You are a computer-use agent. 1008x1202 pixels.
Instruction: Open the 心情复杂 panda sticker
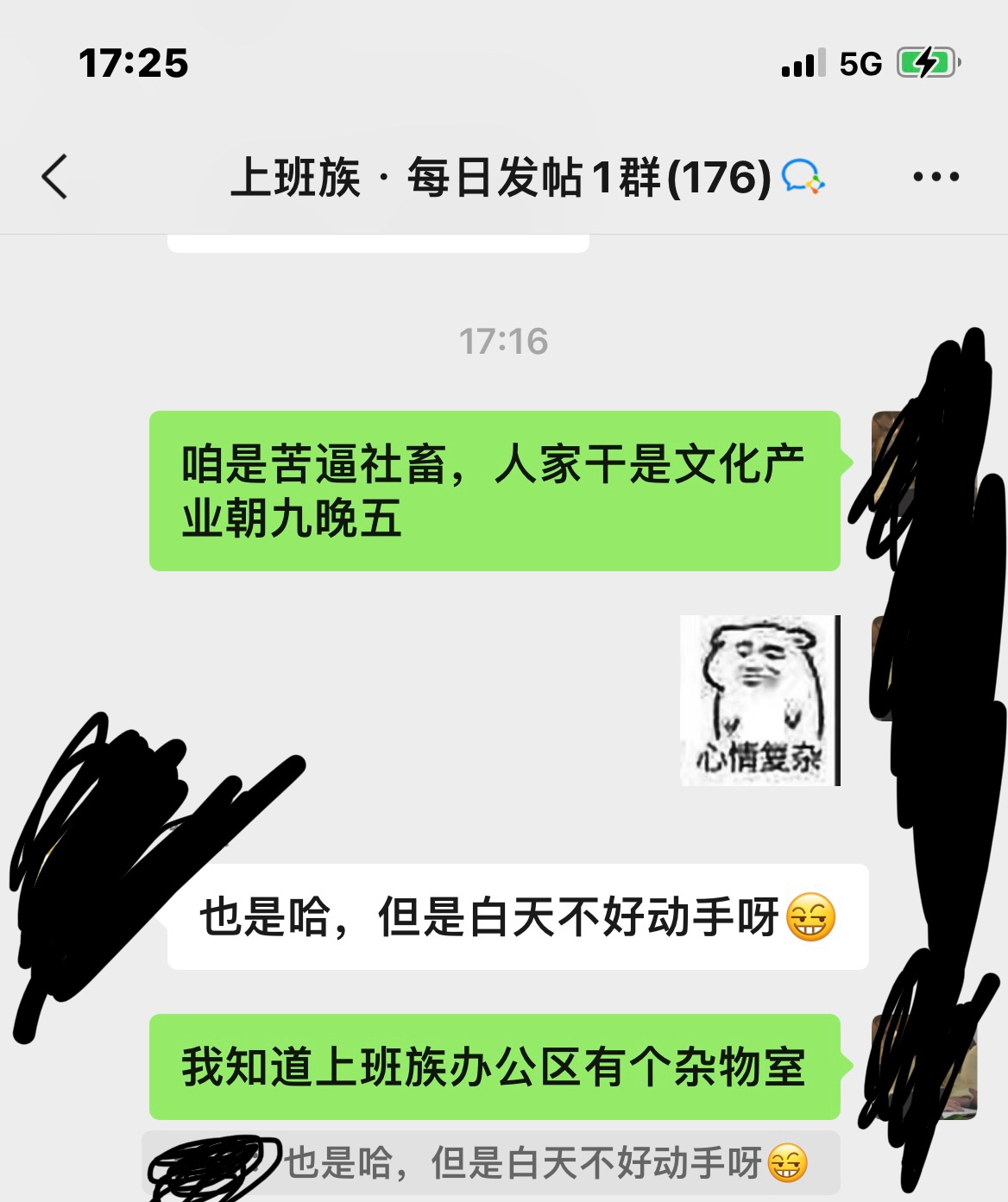pos(759,700)
